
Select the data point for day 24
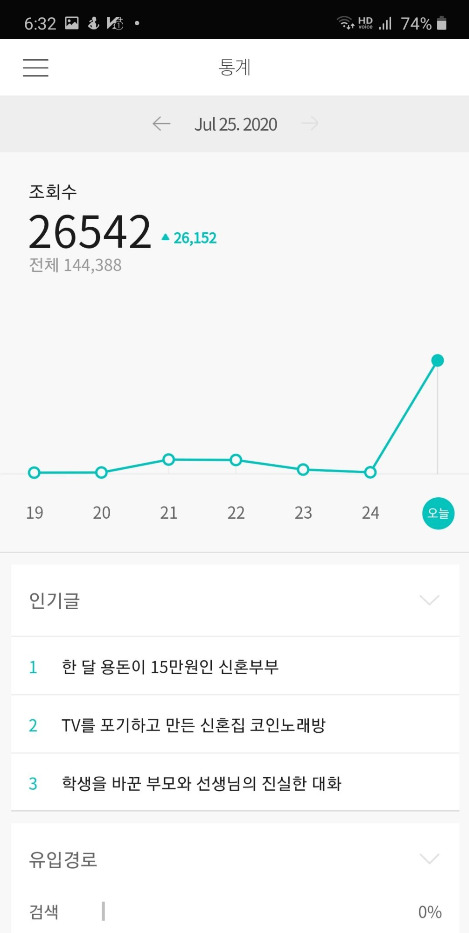[x=370, y=472]
